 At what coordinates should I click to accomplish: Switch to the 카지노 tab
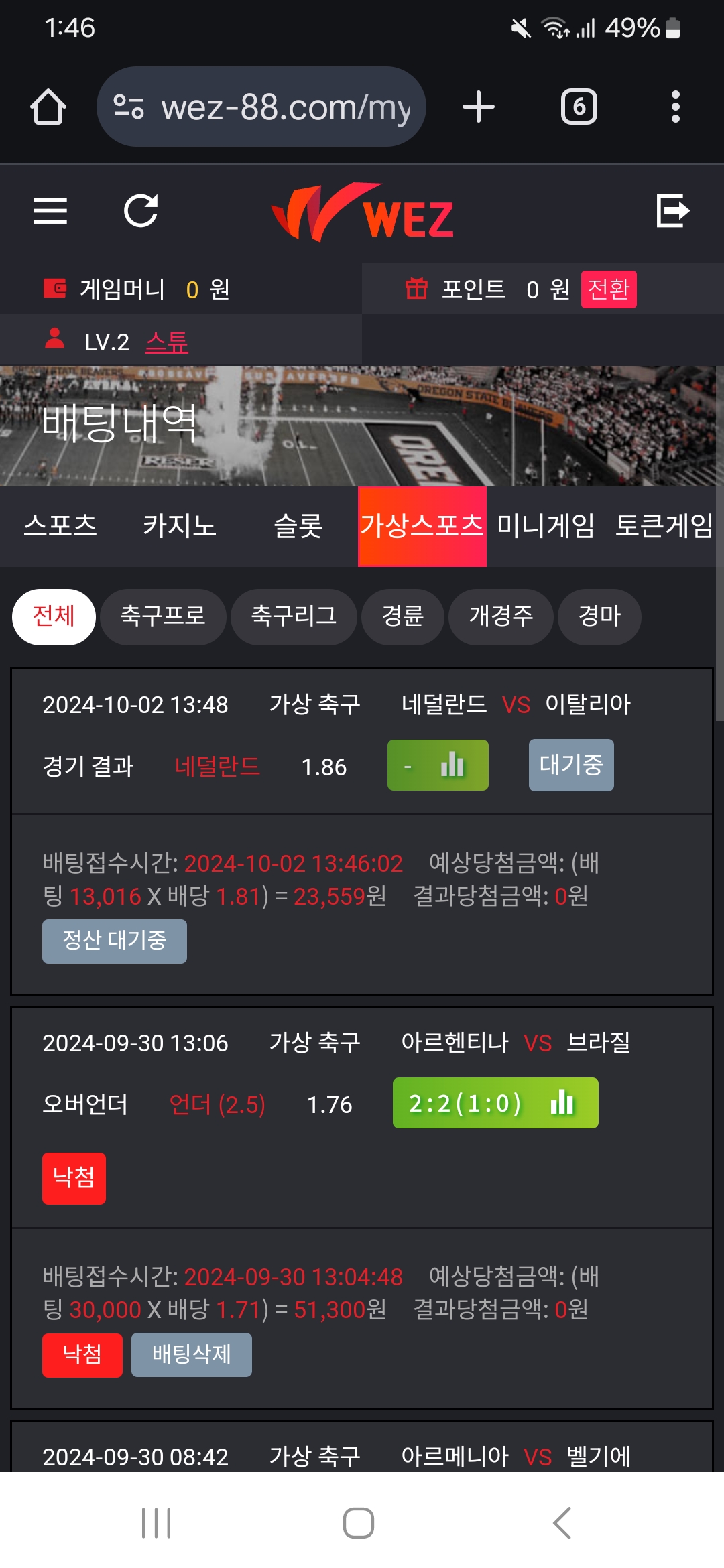point(179,526)
